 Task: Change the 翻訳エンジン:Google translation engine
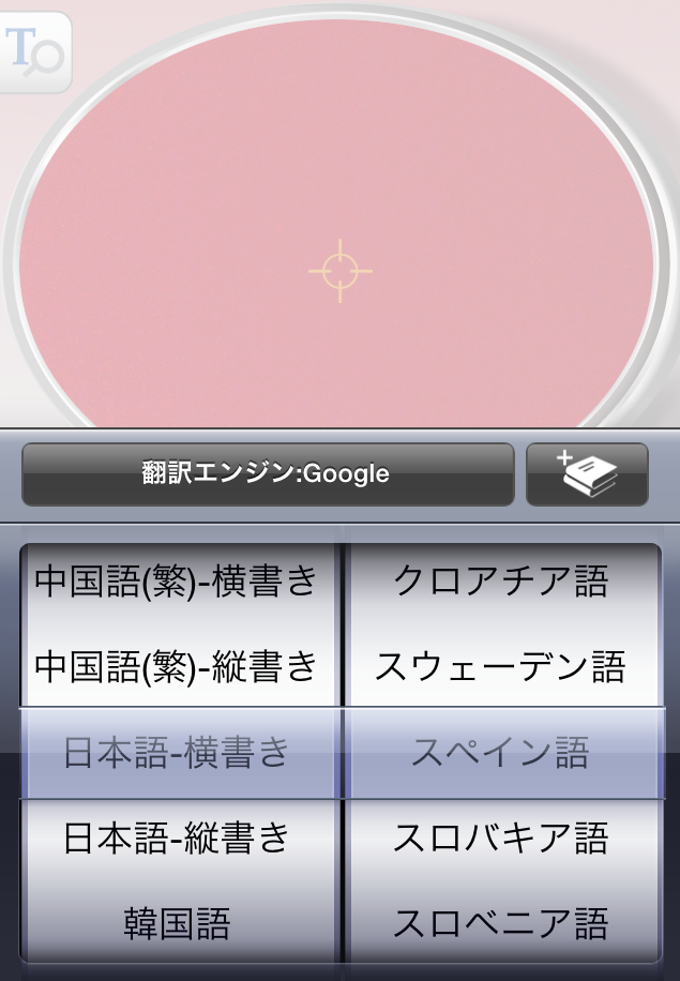[x=267, y=474]
